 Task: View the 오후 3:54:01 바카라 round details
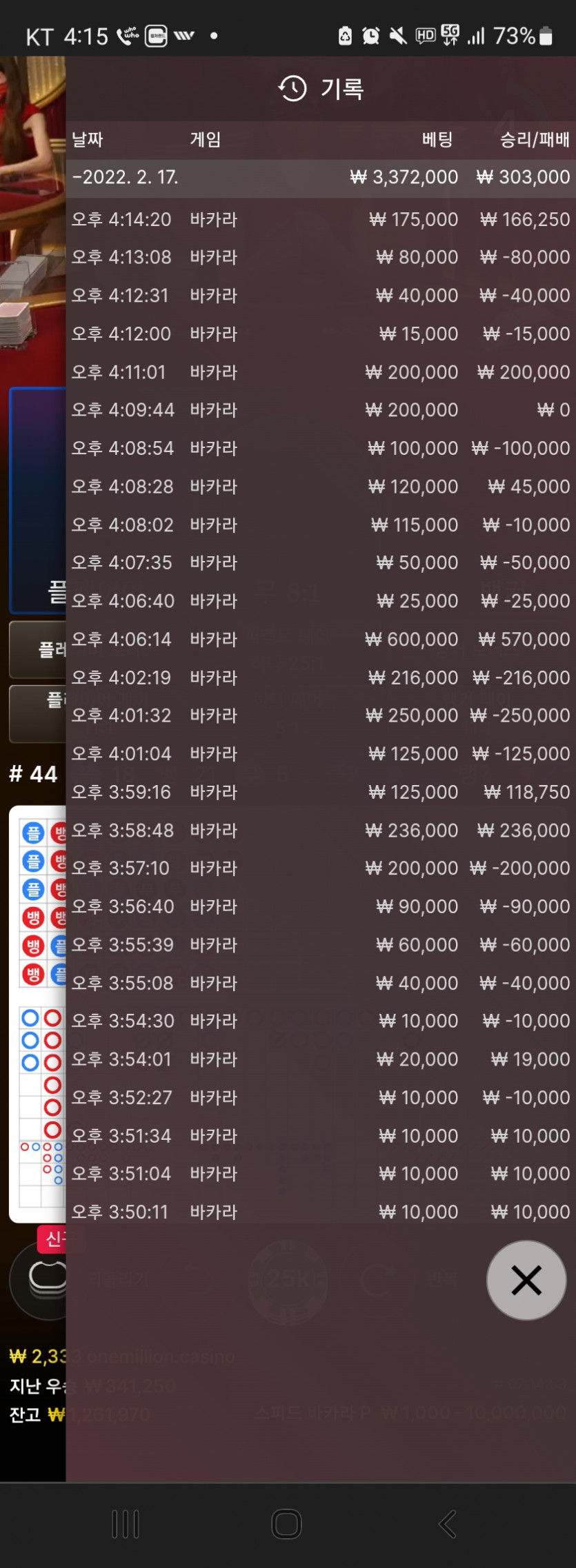point(320,1059)
